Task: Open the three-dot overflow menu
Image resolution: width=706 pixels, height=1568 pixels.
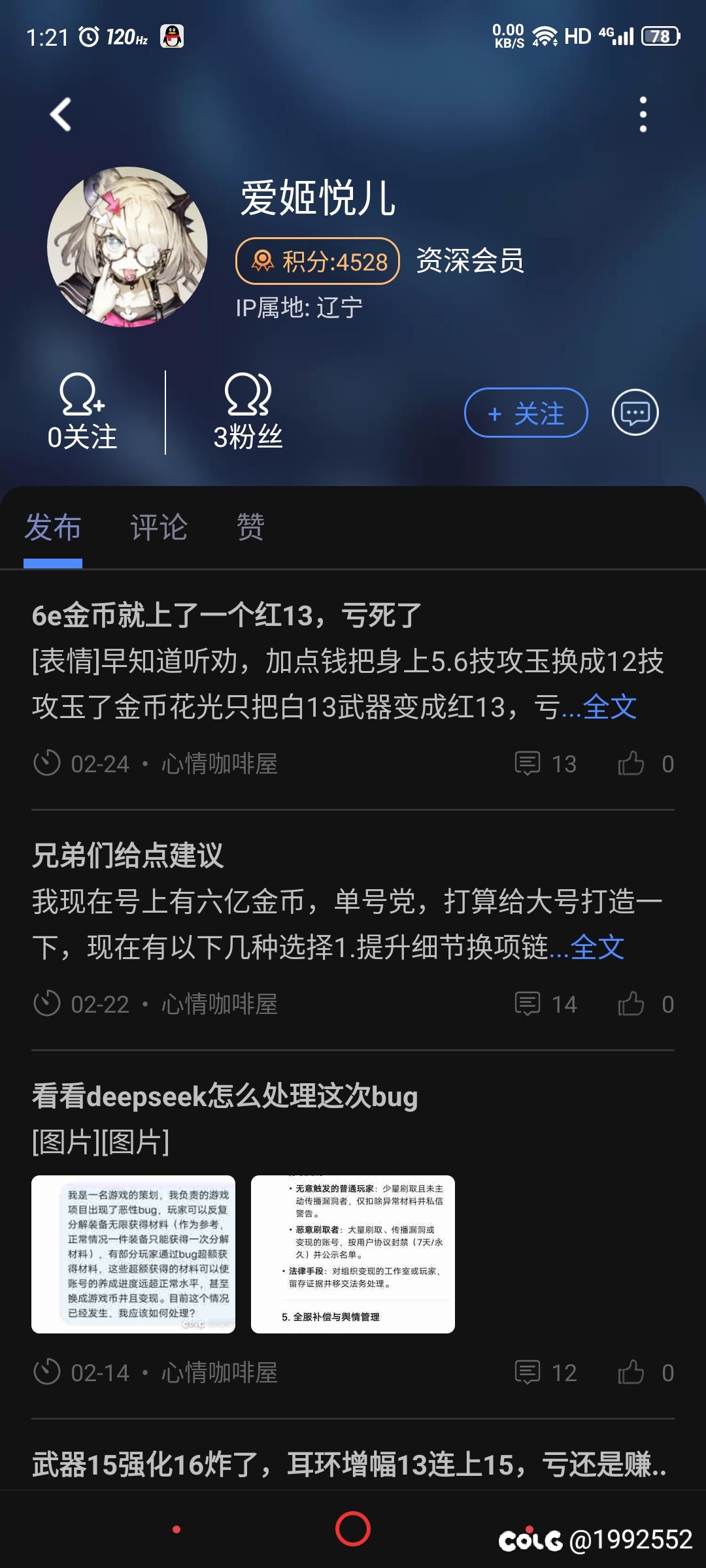Action: click(643, 115)
